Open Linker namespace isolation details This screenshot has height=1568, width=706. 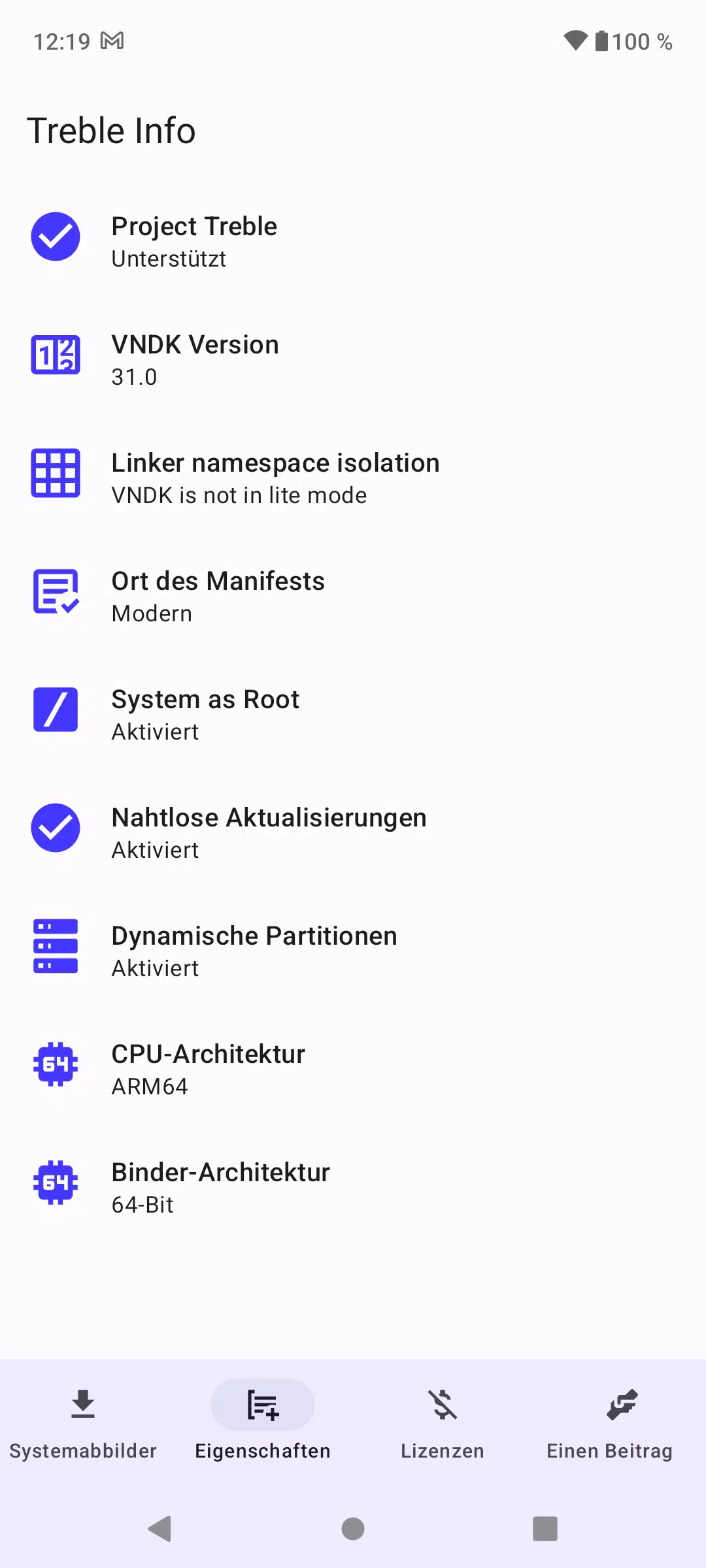pyautogui.click(x=353, y=478)
